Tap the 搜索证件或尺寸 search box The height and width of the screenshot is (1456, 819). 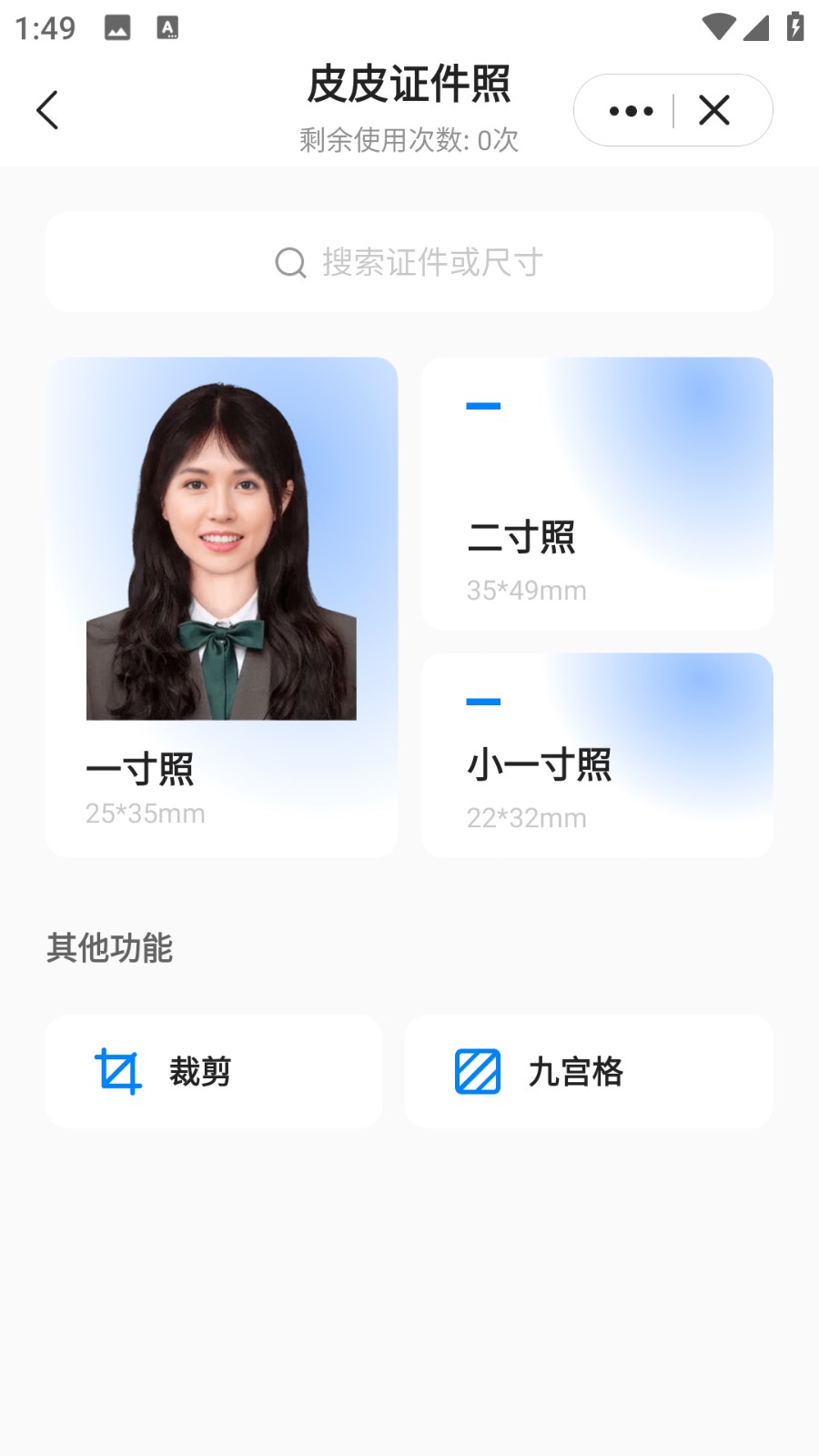point(409,262)
